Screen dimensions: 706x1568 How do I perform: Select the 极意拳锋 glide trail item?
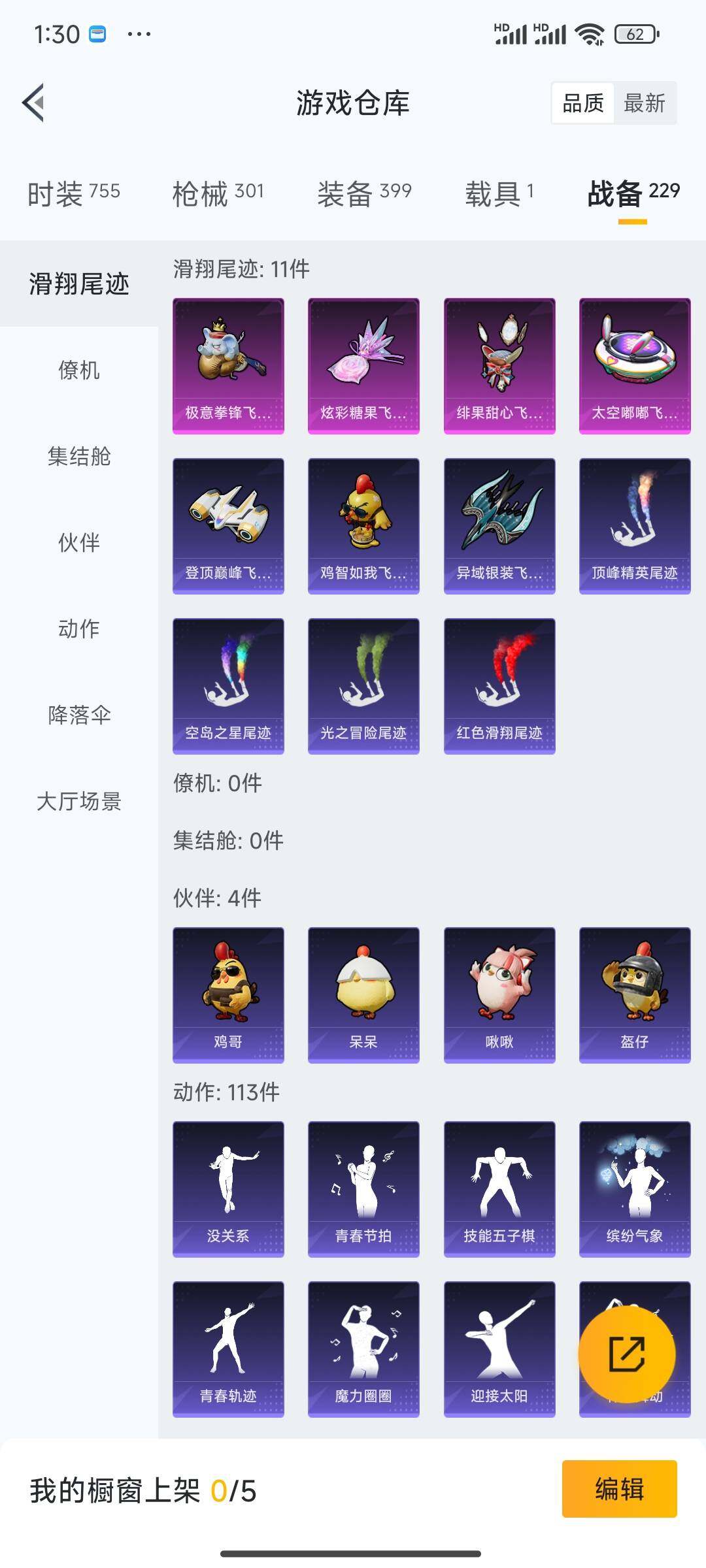[228, 366]
